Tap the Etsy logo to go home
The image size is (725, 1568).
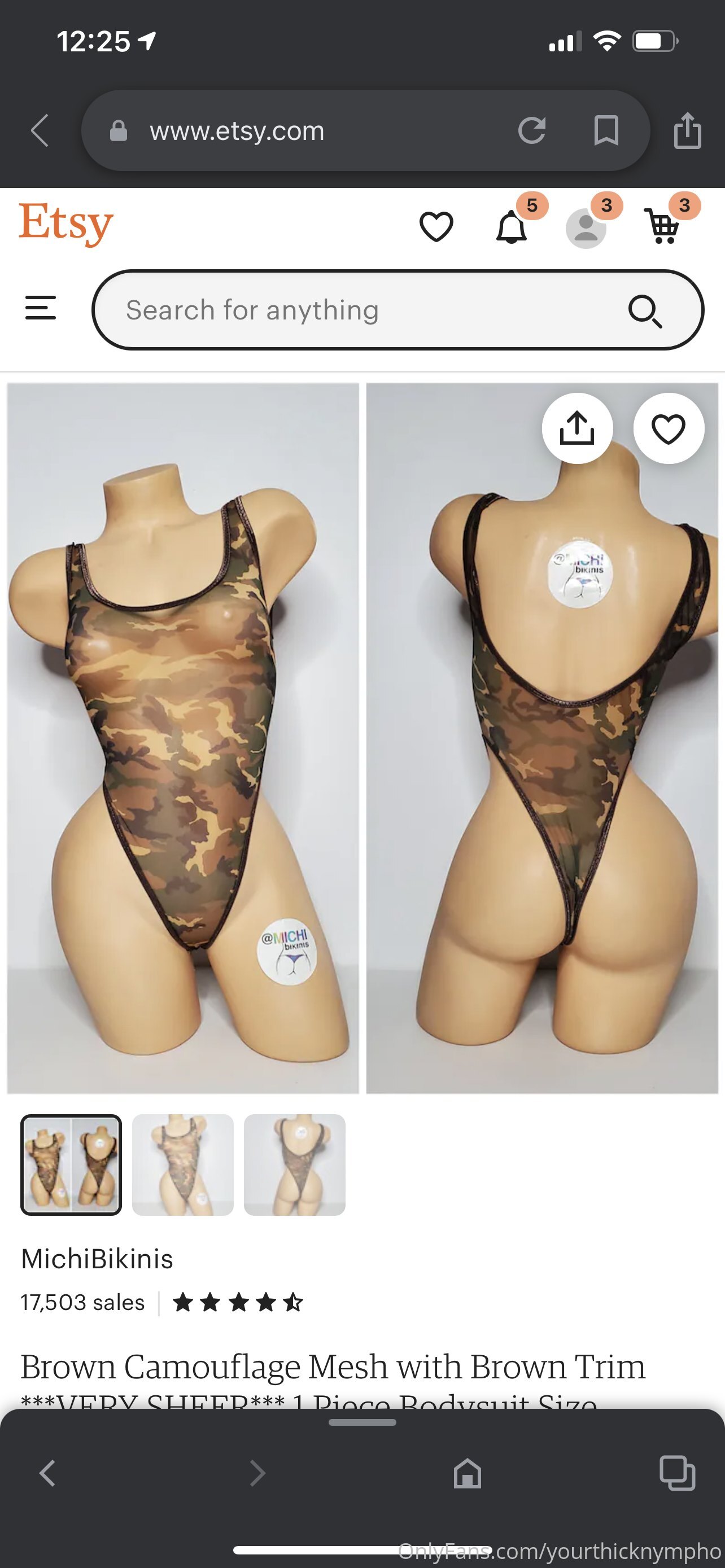[x=65, y=224]
